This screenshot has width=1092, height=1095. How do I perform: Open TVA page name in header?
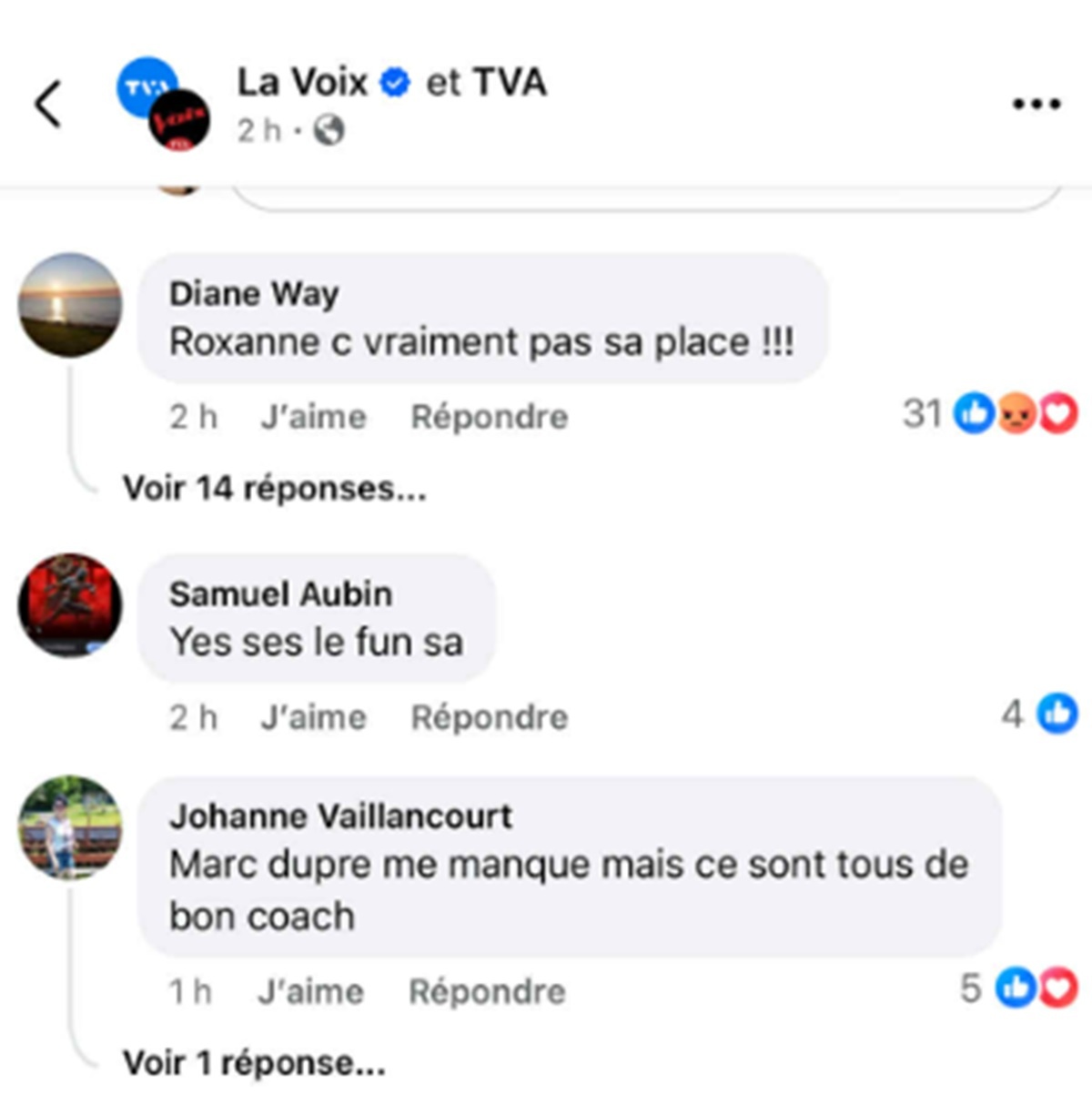coord(510,83)
